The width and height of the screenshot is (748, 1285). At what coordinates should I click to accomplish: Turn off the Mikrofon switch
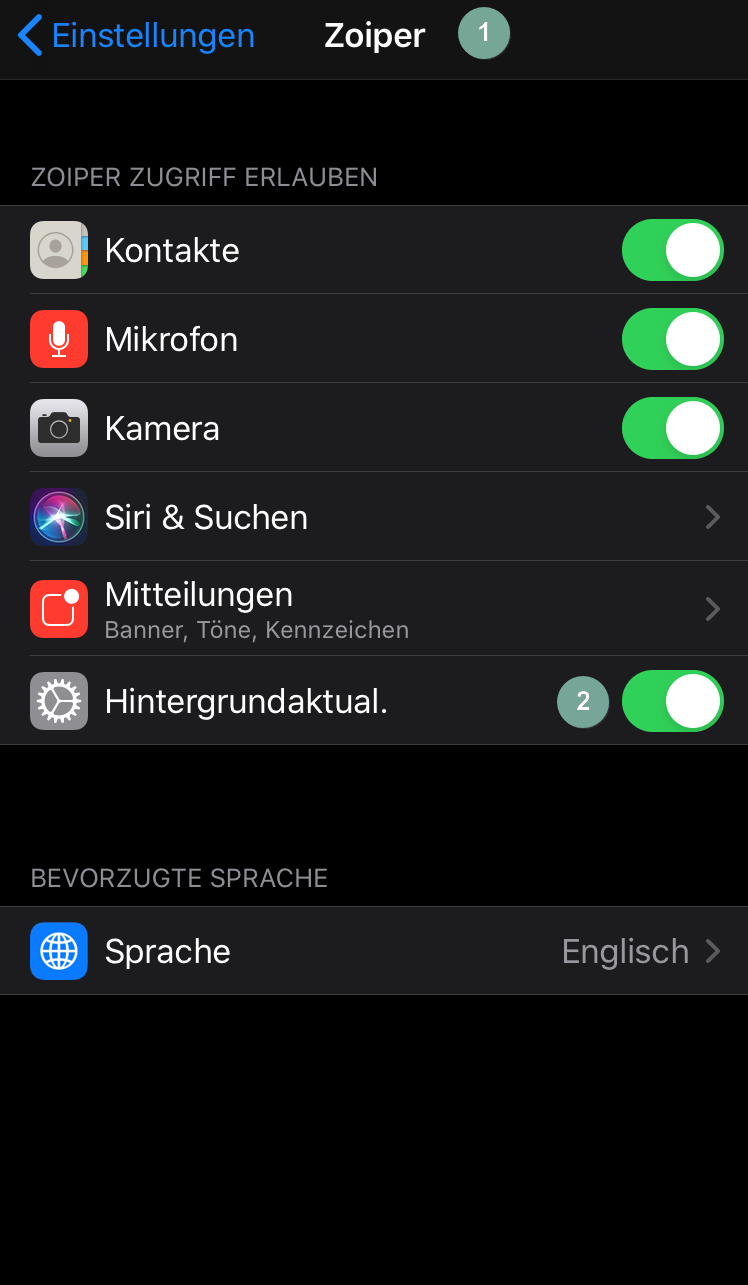pyautogui.click(x=673, y=339)
